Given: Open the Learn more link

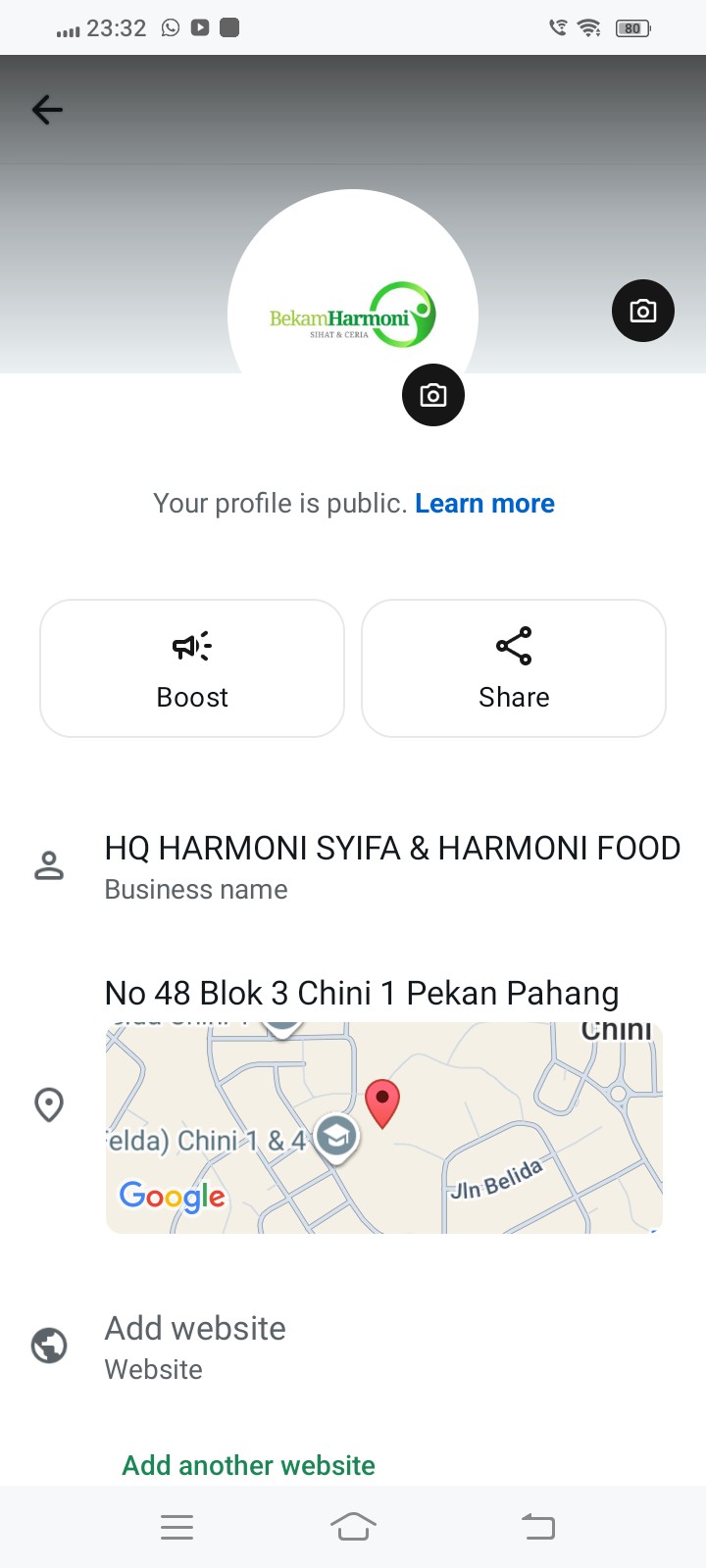Looking at the screenshot, I should (484, 504).
